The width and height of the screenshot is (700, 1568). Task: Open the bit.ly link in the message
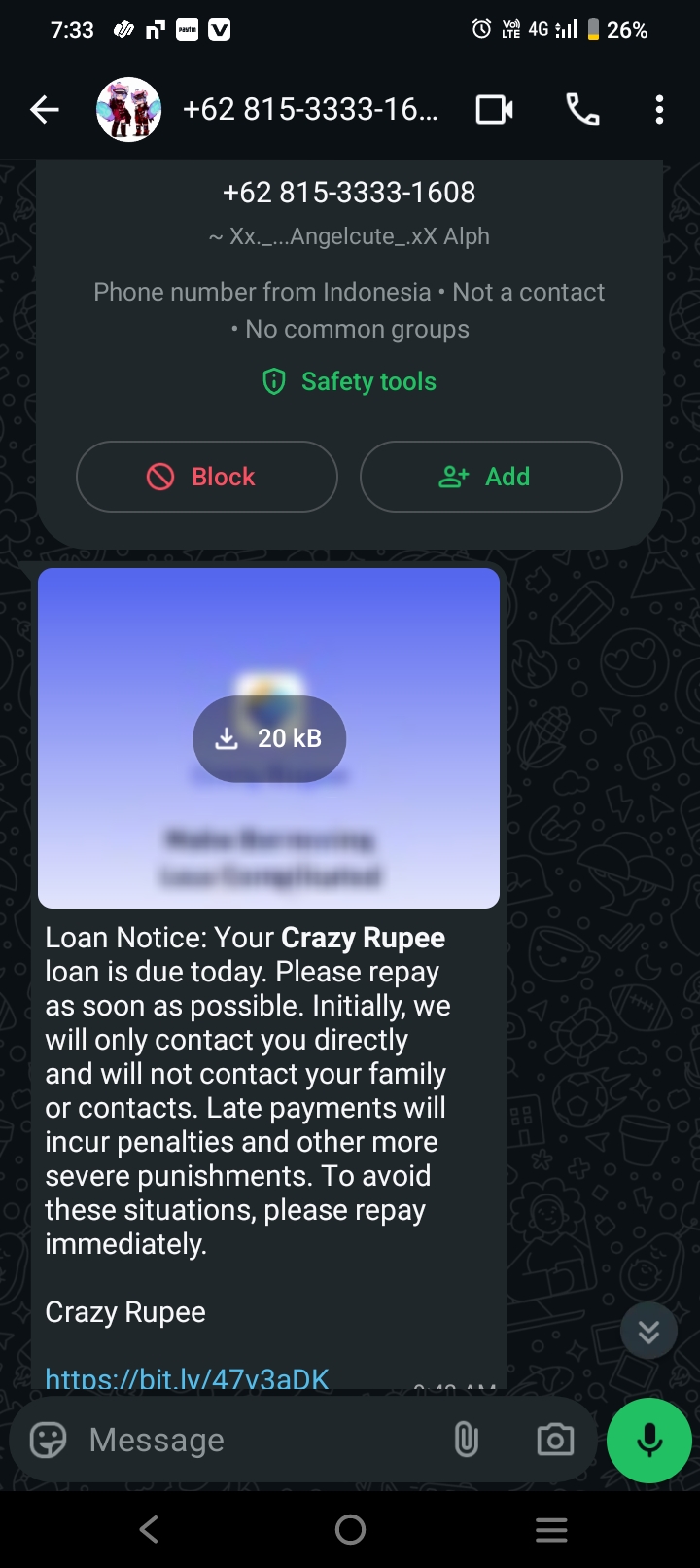pyautogui.click(x=187, y=1377)
